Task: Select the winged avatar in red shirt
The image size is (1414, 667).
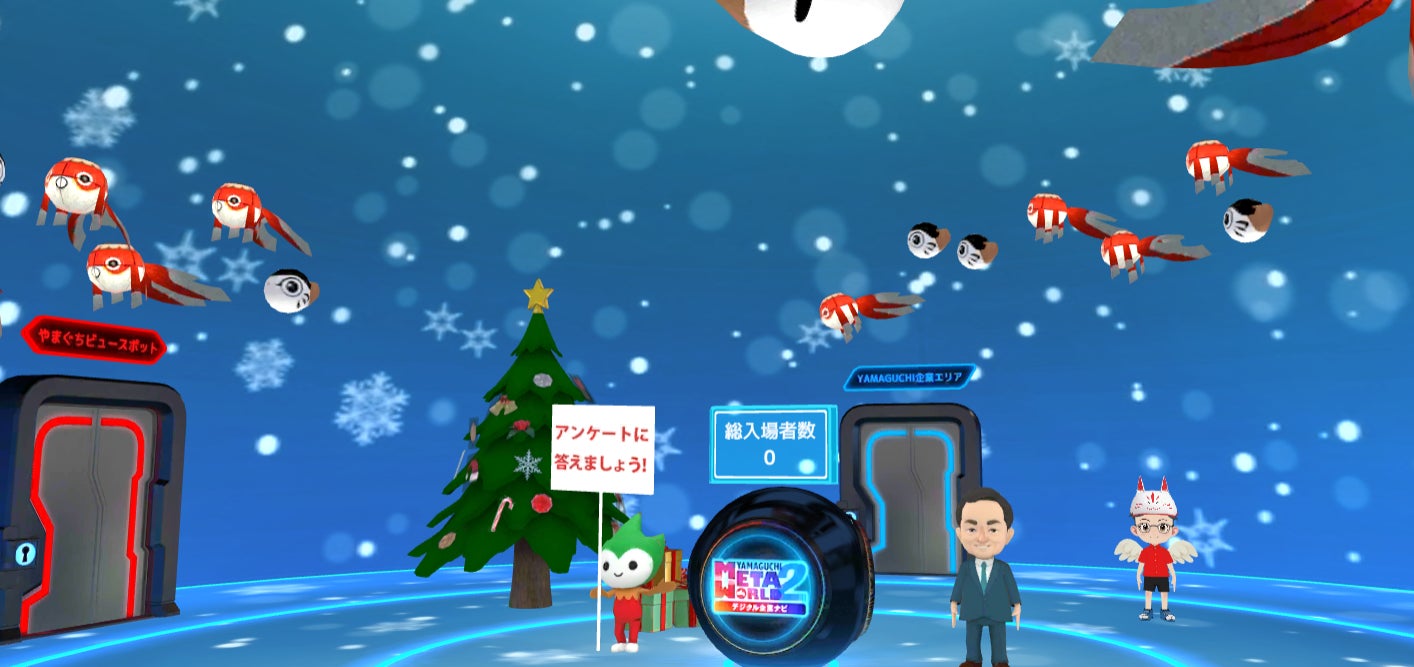Action: (x=1155, y=549)
